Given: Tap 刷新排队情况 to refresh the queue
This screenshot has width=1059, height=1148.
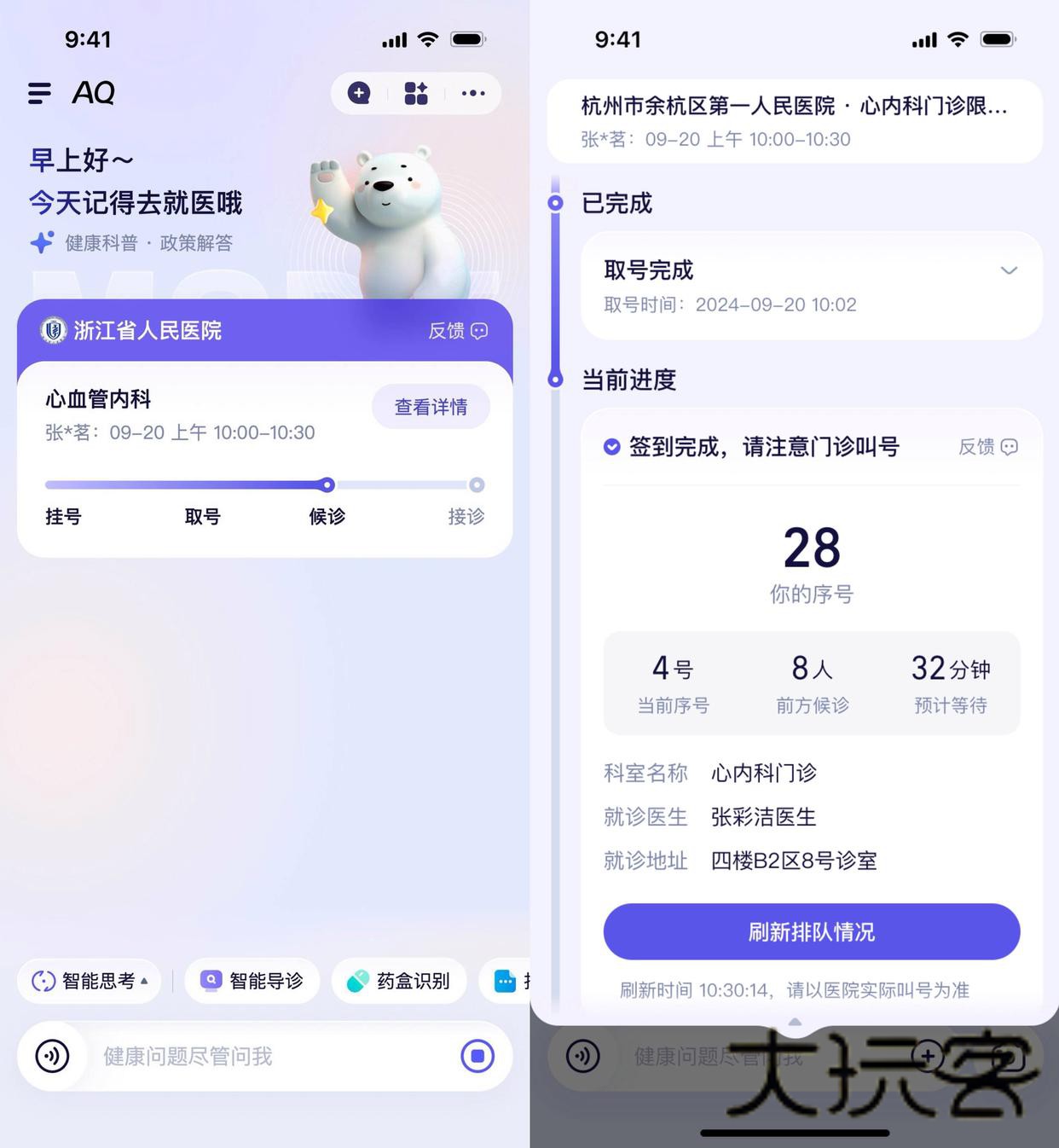Looking at the screenshot, I should pos(811,931).
